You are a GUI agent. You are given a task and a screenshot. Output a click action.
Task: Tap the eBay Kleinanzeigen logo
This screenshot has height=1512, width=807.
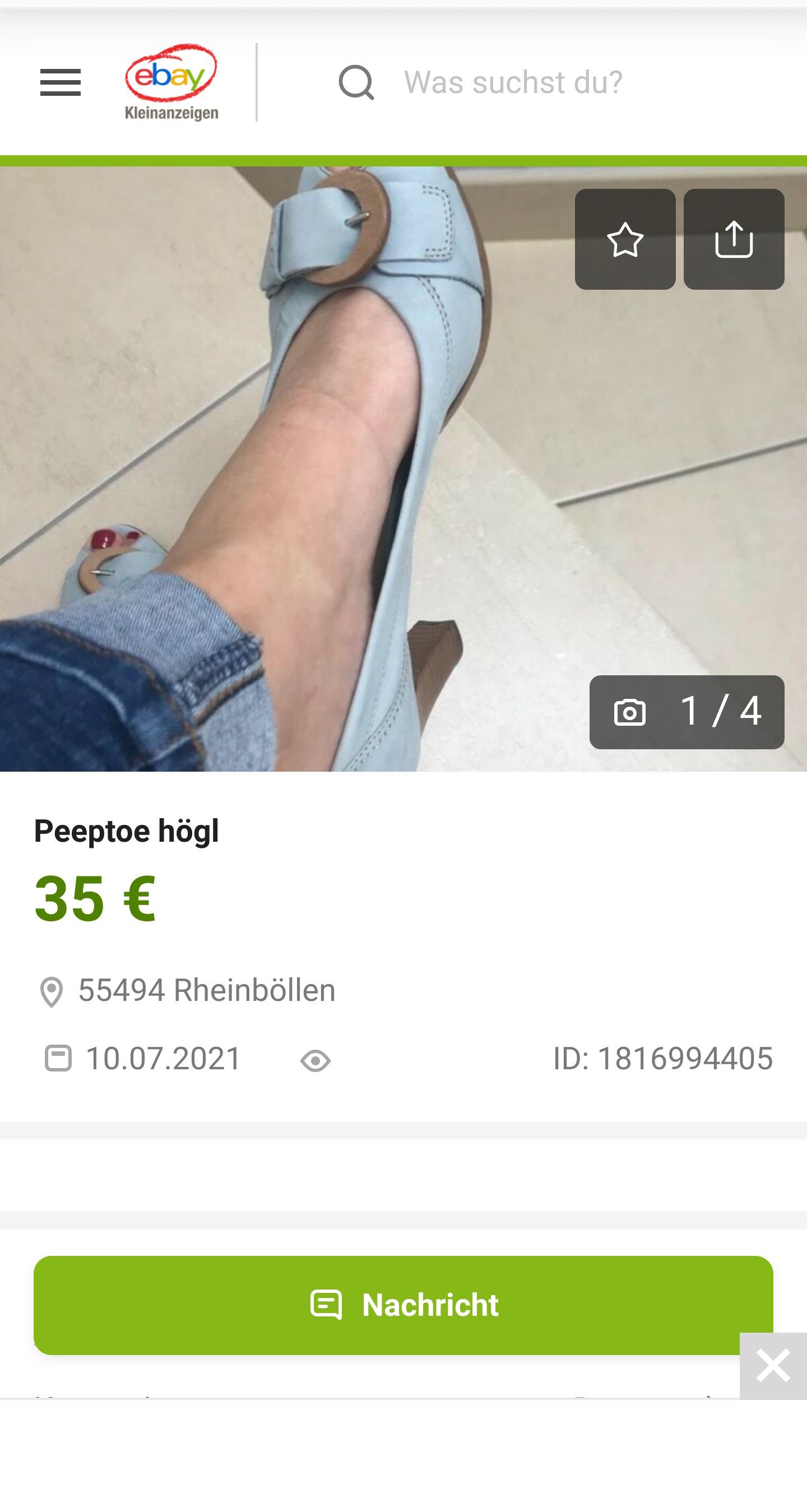pyautogui.click(x=171, y=82)
